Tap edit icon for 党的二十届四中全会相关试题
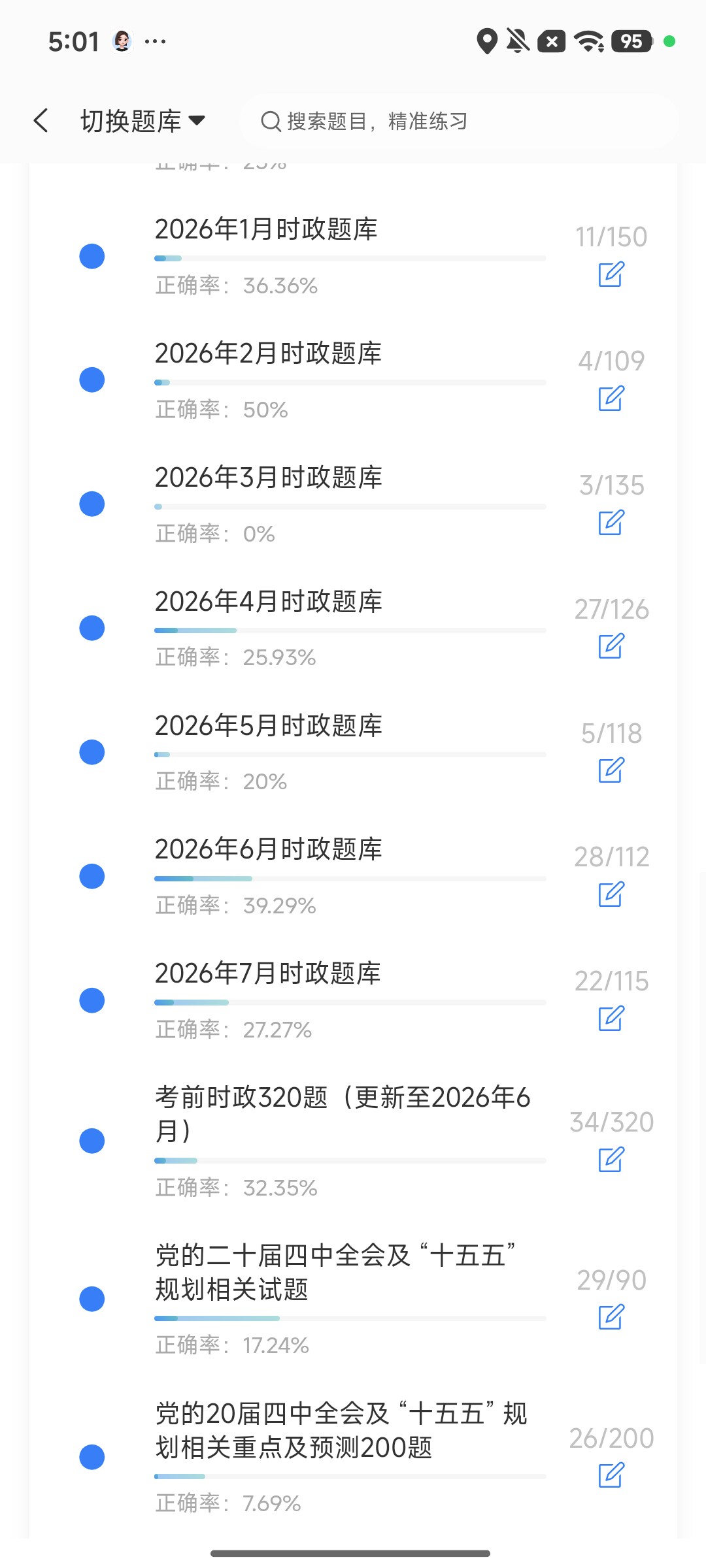The image size is (706, 1568). pyautogui.click(x=611, y=1317)
